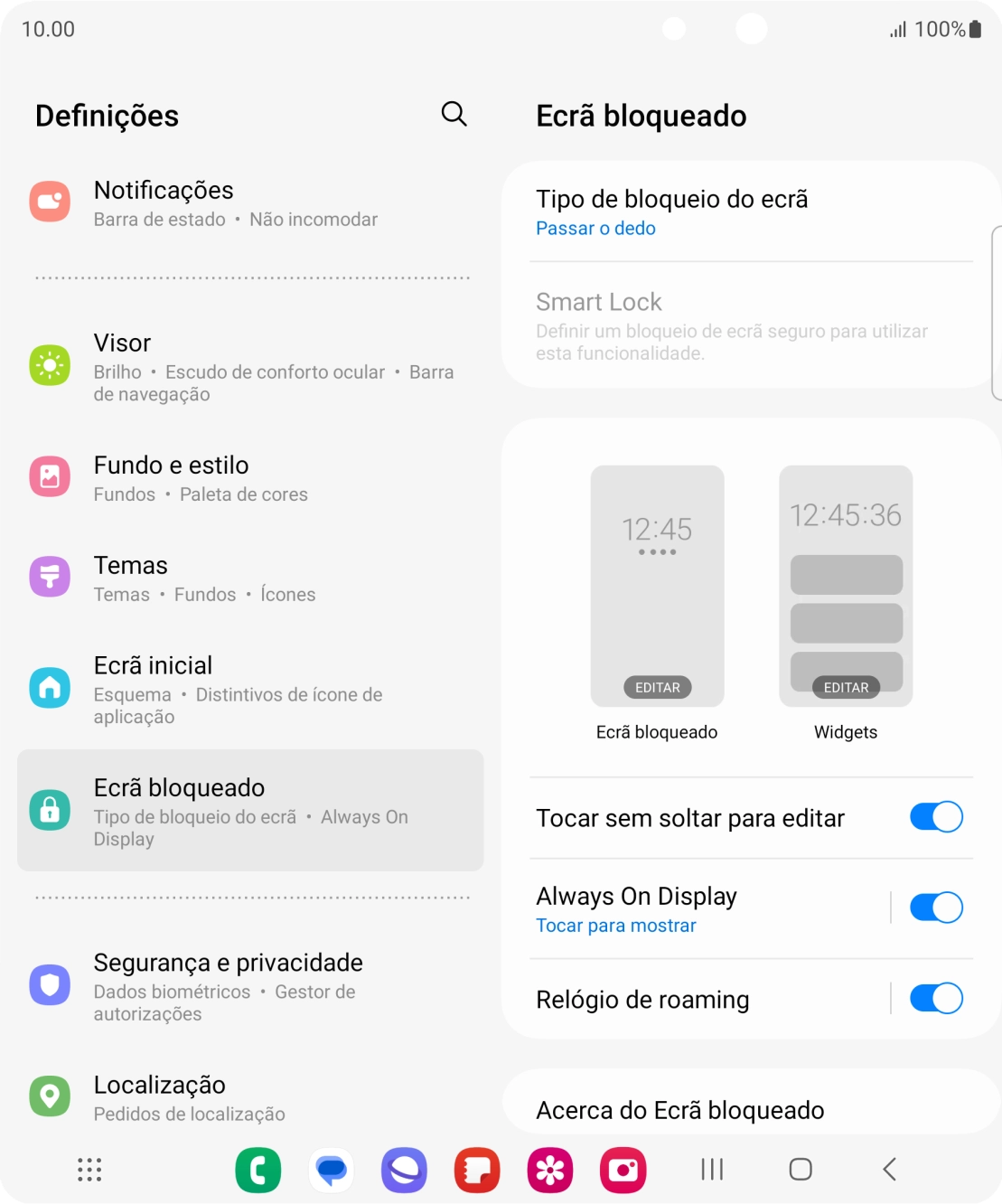Screen dimensions: 1002x1204
Task: Click the green lock icon for Ecrã bloqueado
Action: [x=51, y=810]
